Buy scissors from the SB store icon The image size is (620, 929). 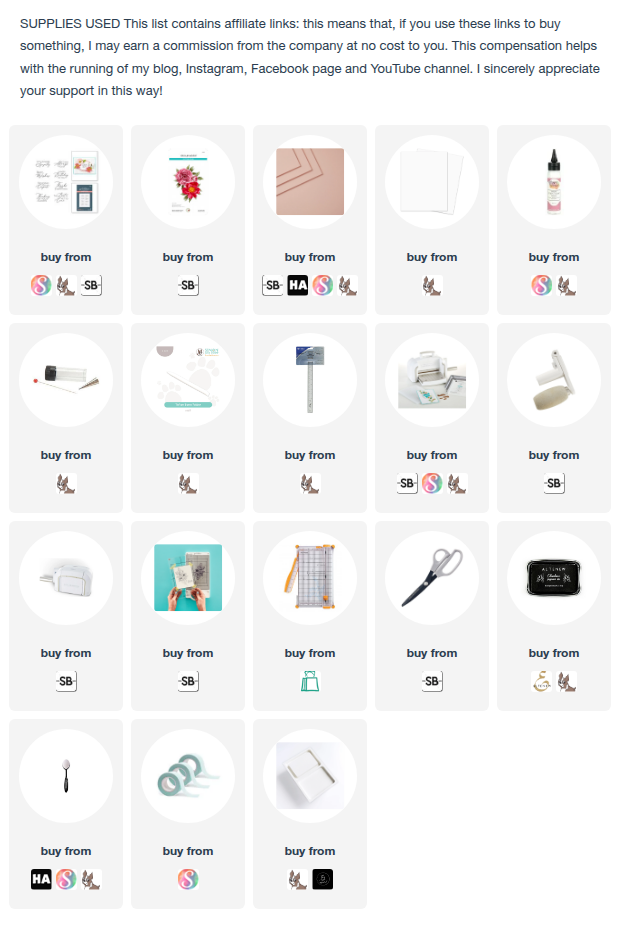(431, 681)
